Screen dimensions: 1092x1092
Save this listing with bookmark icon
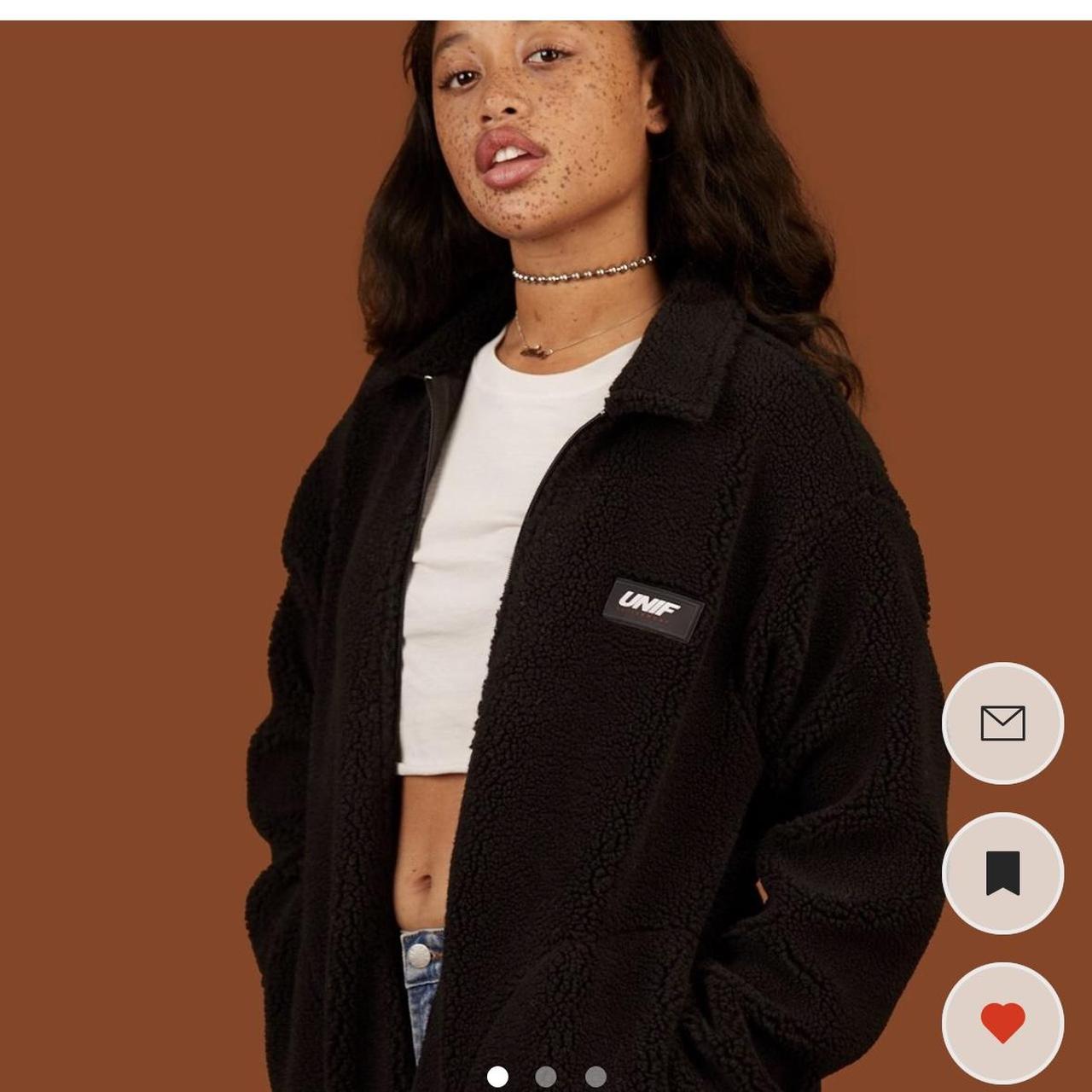1002,873
